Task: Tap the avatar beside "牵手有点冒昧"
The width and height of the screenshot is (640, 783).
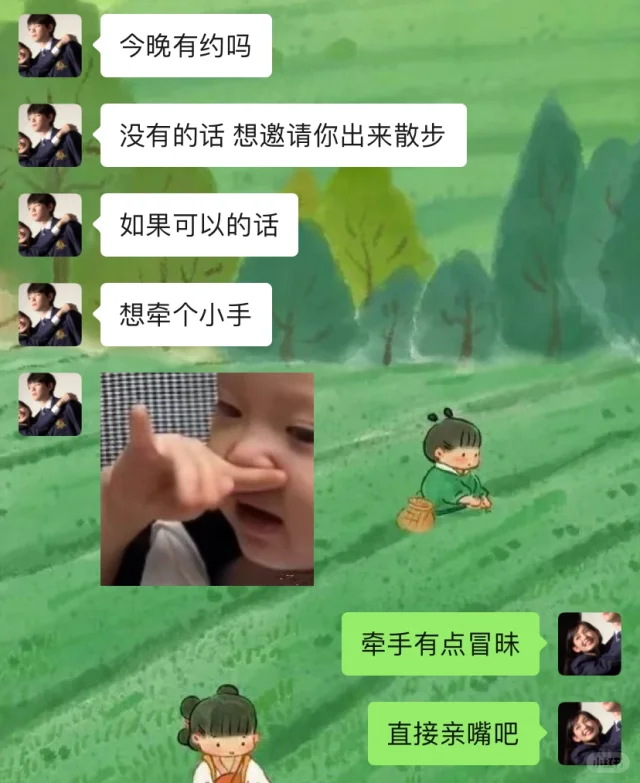Action: click(589, 644)
